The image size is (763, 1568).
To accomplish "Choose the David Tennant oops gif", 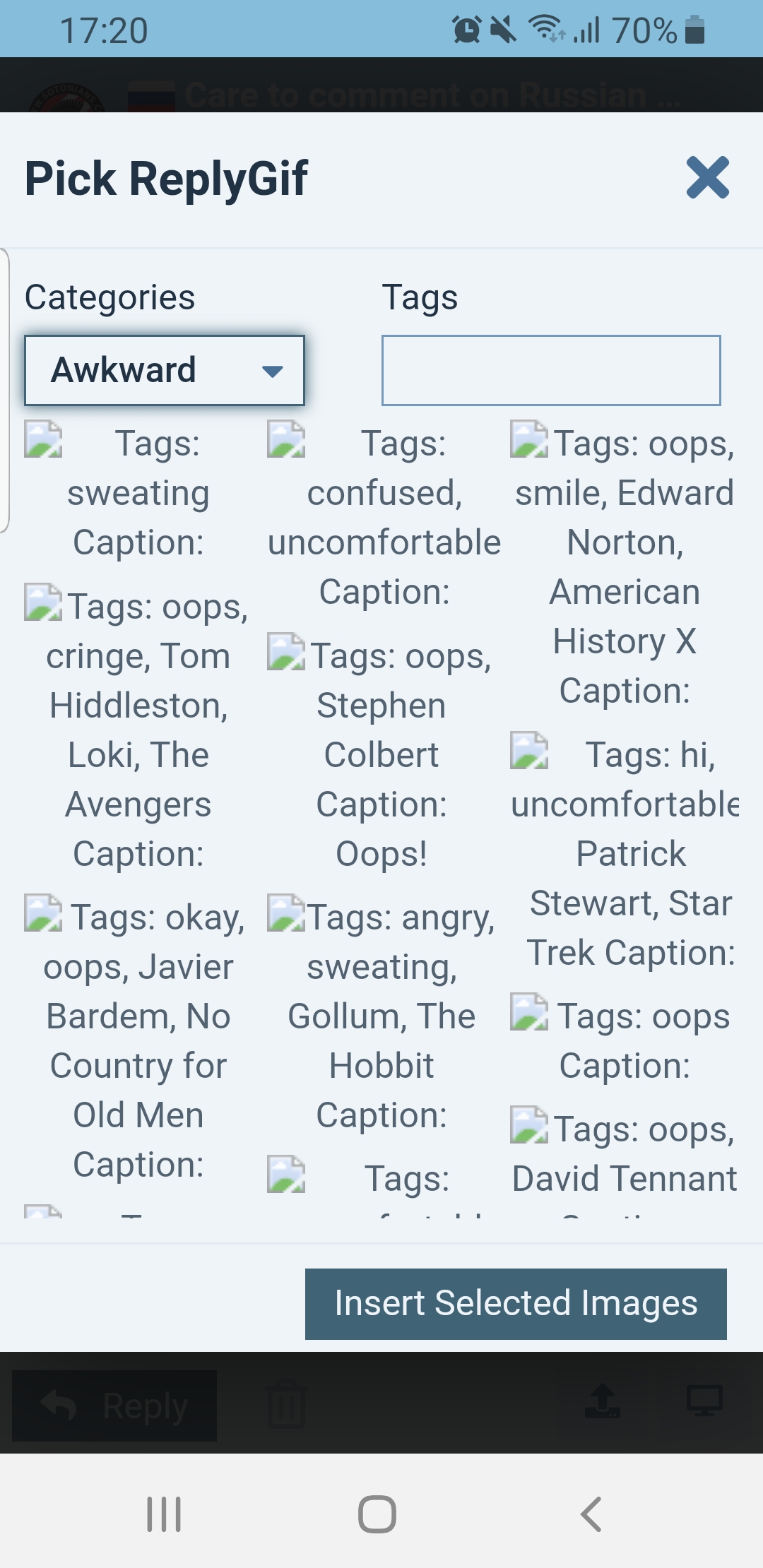I will coord(529,1125).
